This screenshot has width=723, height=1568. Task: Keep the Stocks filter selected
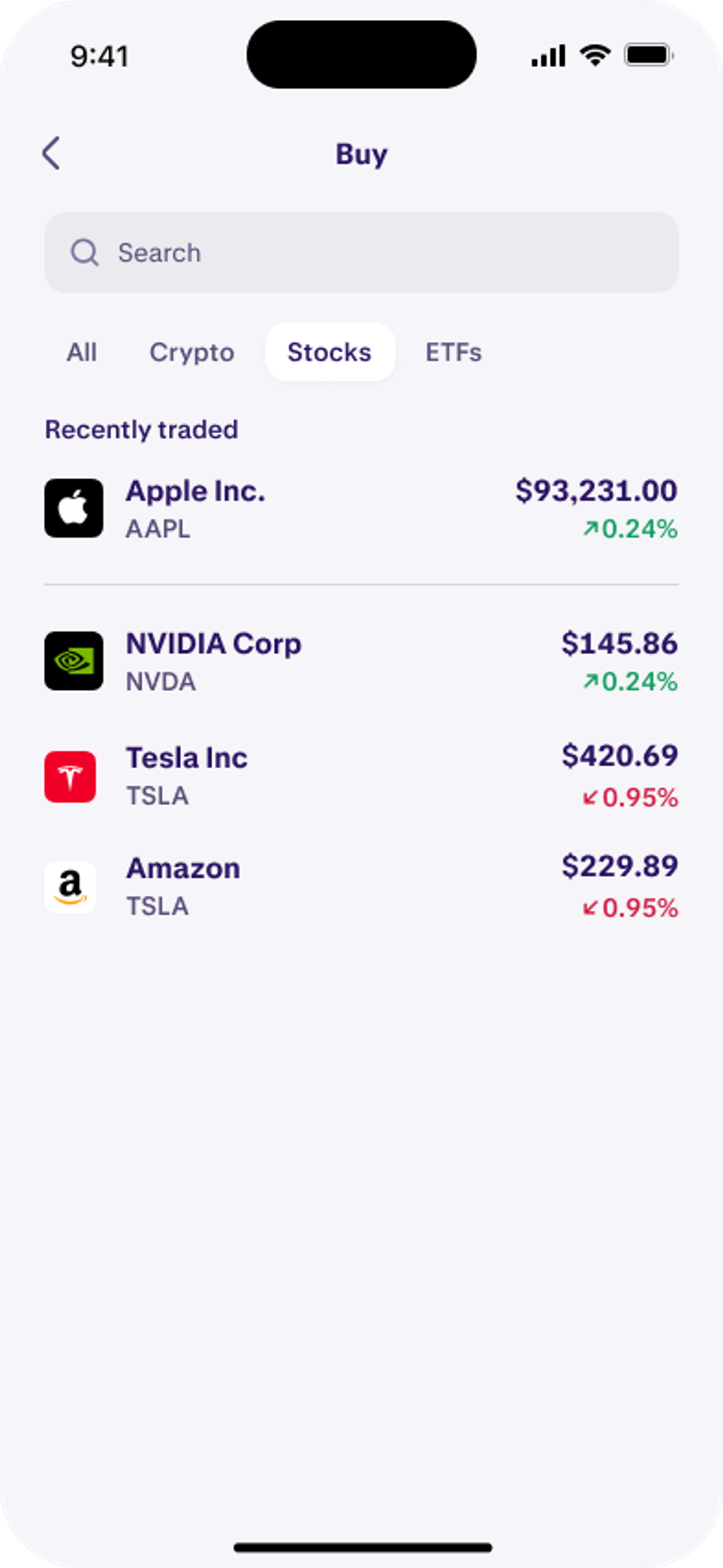coord(329,352)
